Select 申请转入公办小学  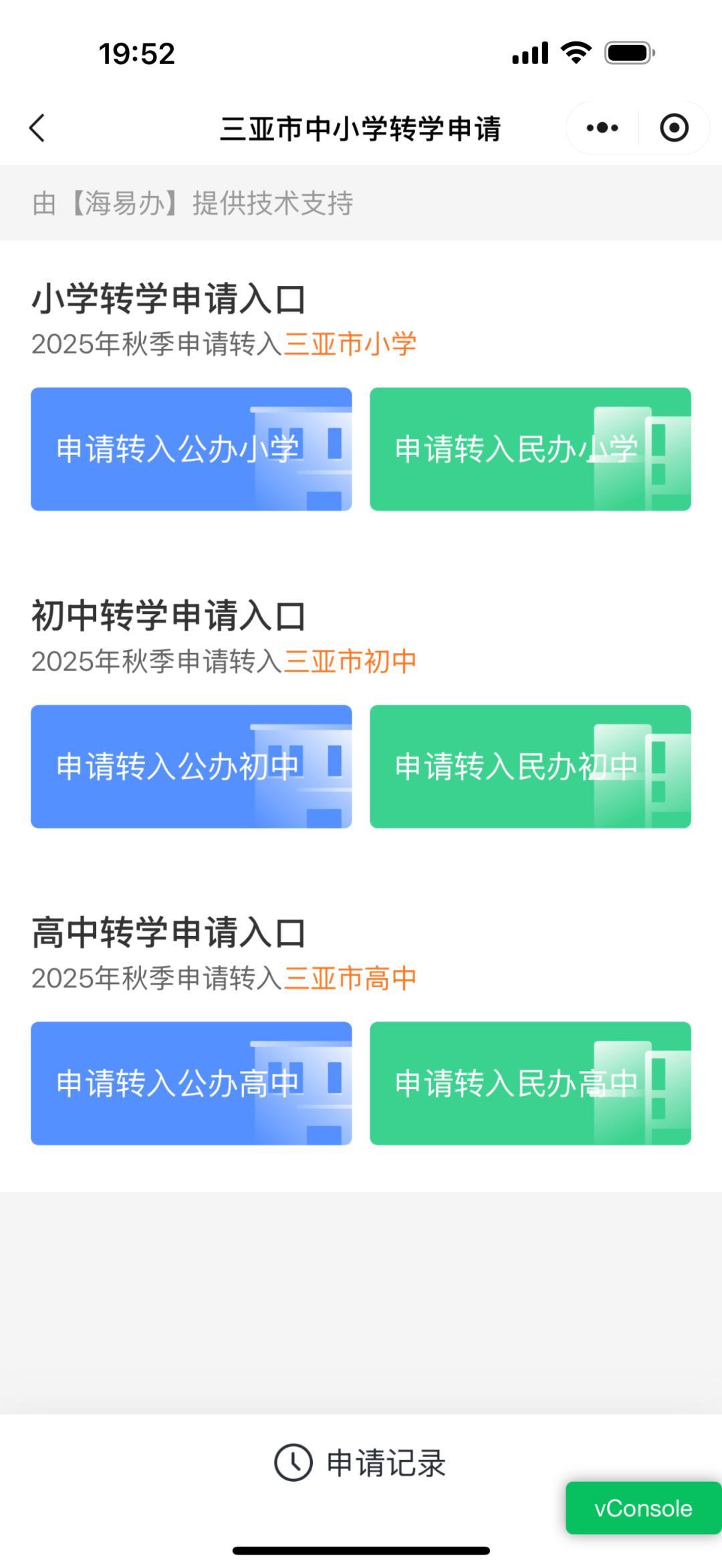[x=191, y=449]
